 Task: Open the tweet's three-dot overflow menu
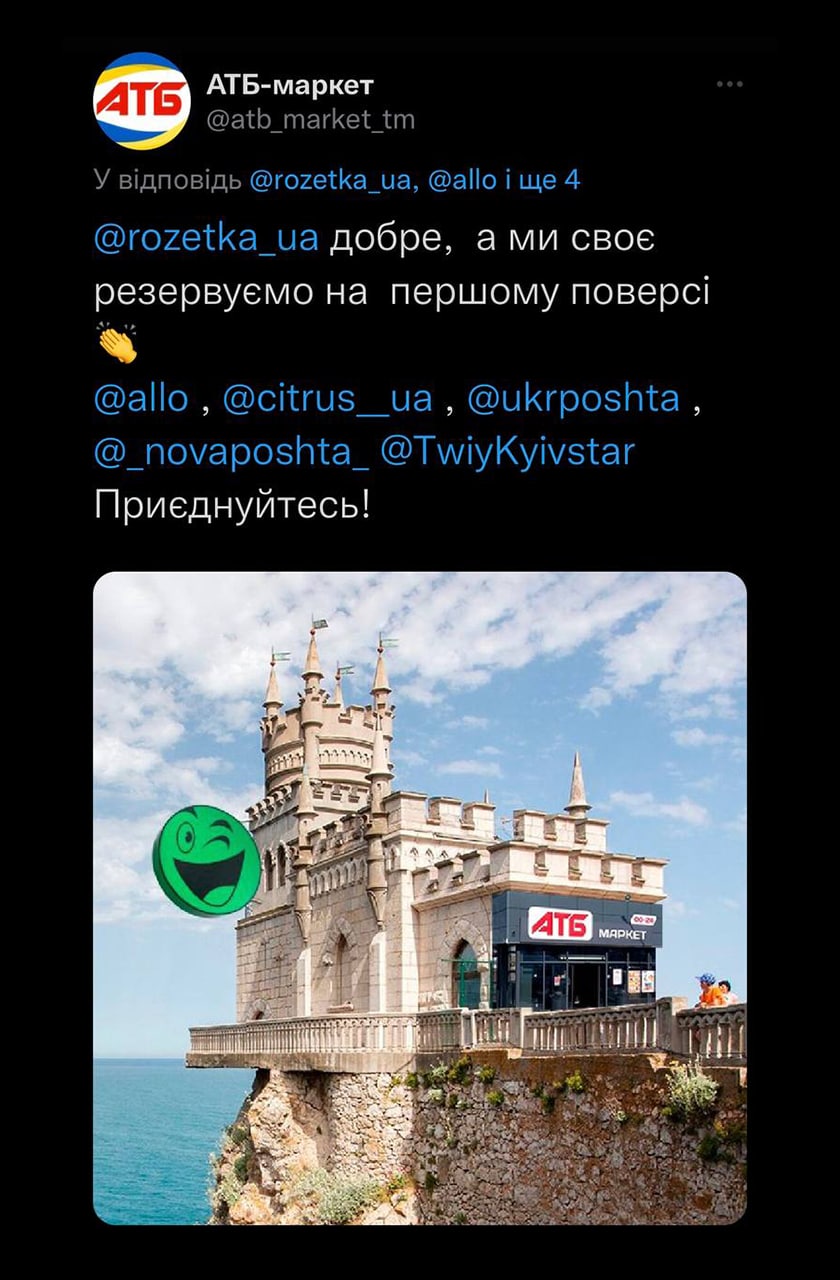(x=729, y=85)
